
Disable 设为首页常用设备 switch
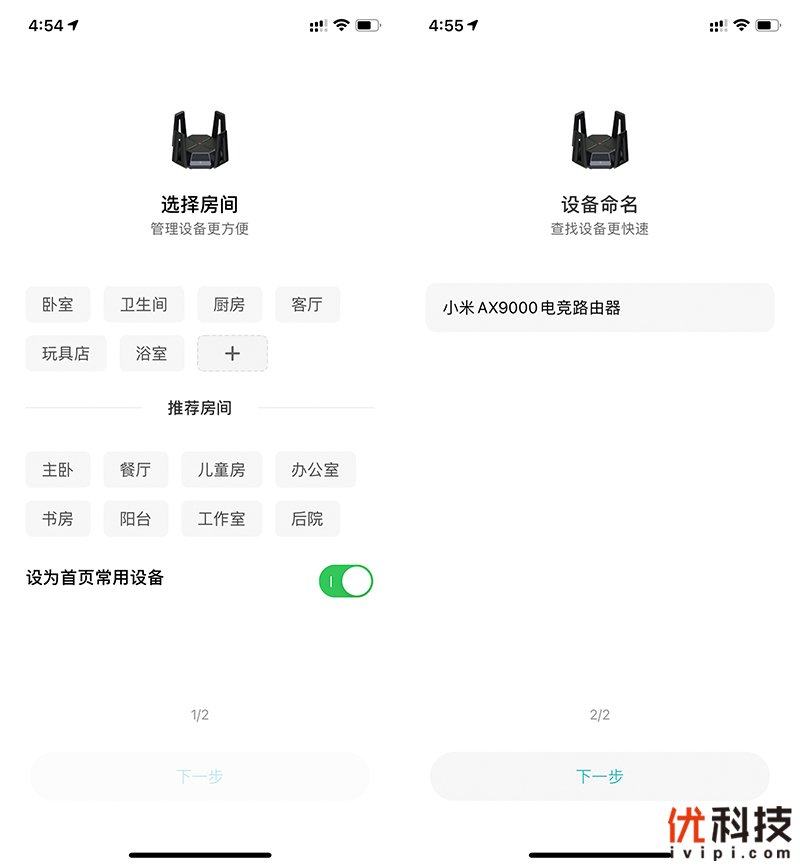345,581
